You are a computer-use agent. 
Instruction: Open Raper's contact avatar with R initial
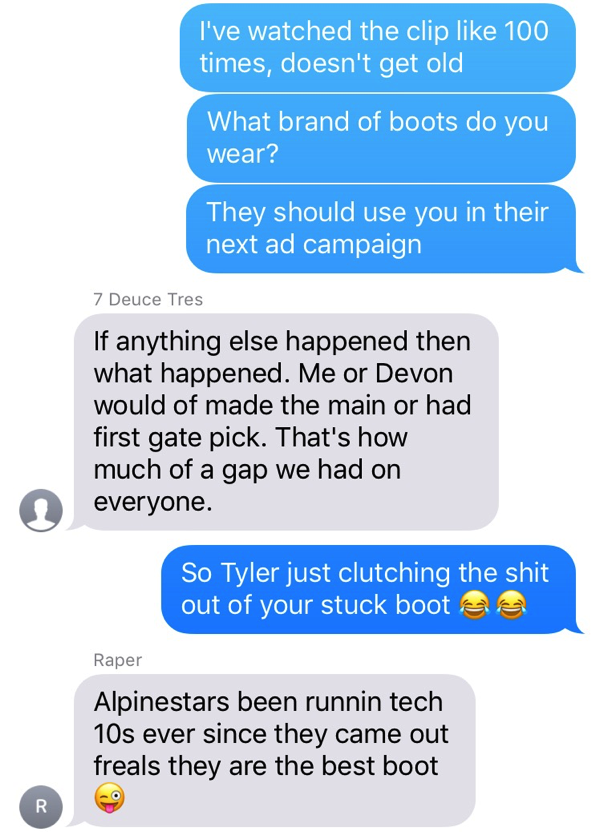[41, 806]
